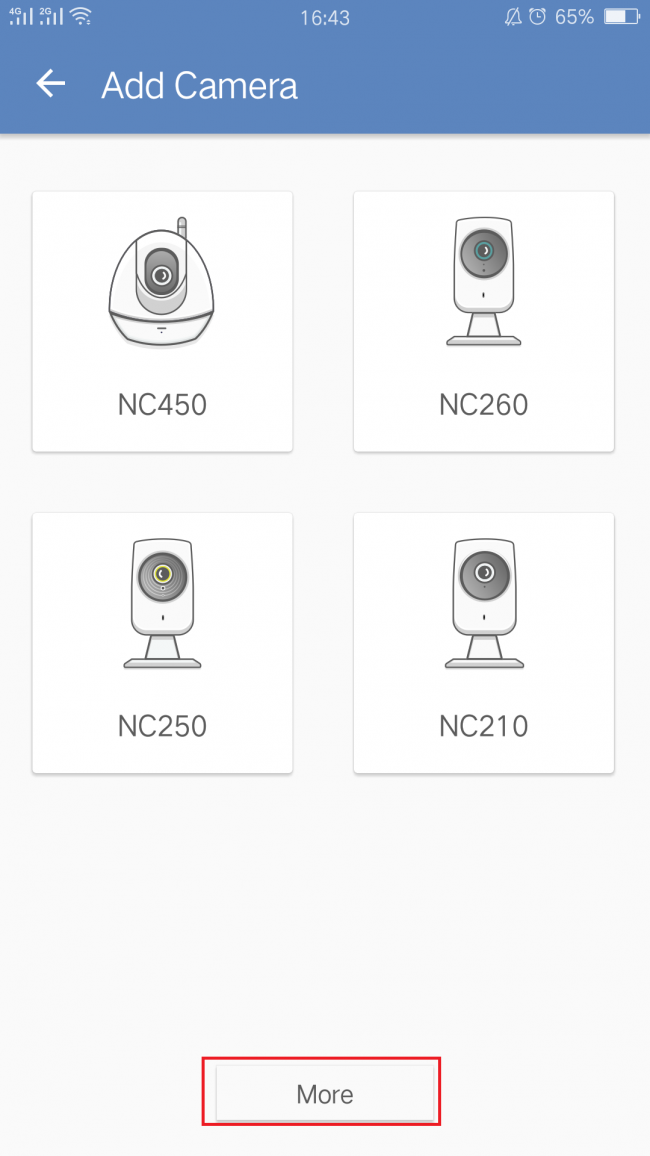Pick the NC250 camera card
Viewport: 650px width, 1156px height.
point(162,643)
